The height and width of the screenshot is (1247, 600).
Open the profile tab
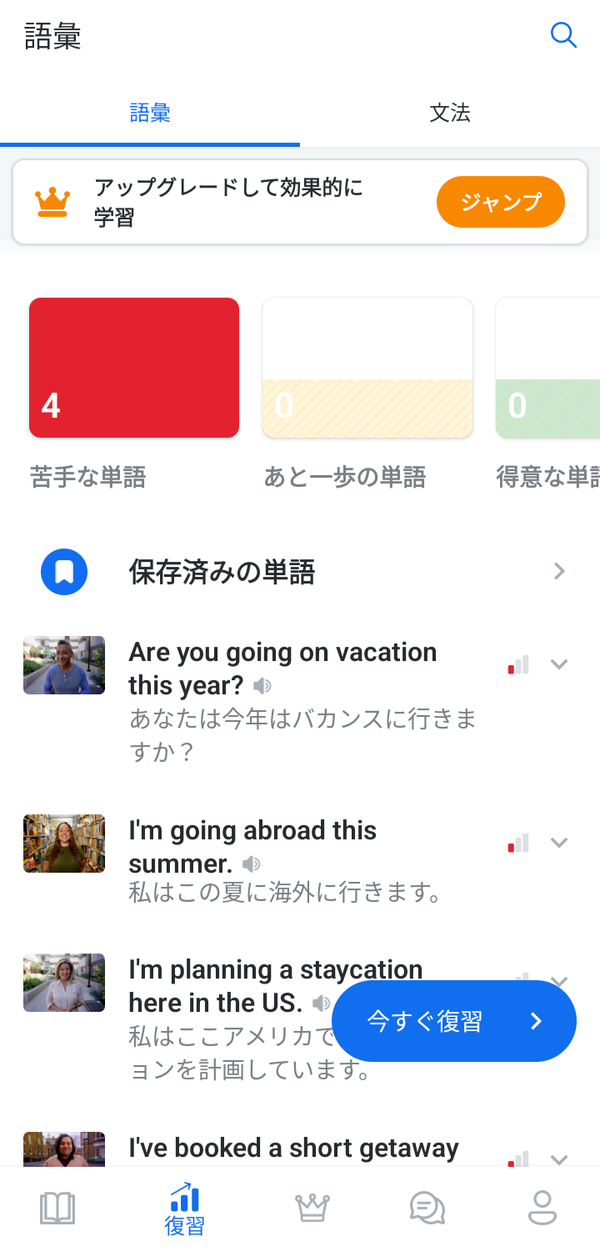542,1208
